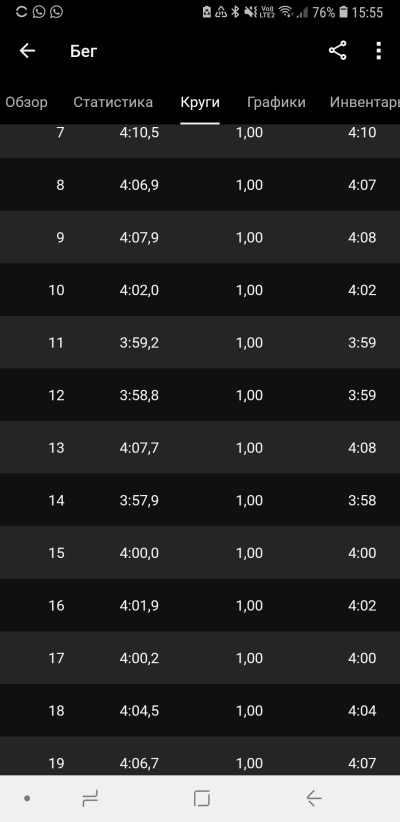Select the Круги tab
Viewport: 400px width, 822px height.
pos(200,102)
